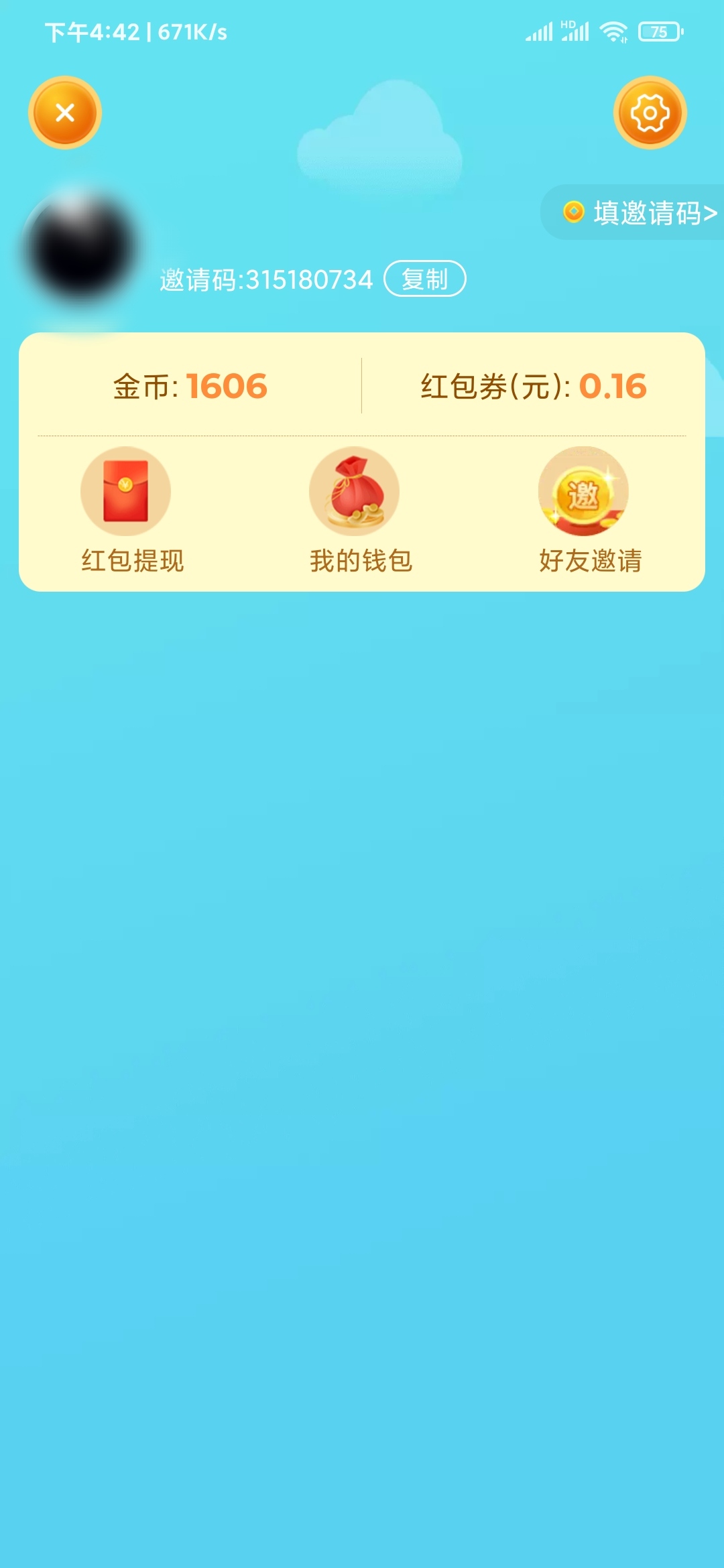Tap the red envelope icon above 红包提现

tap(125, 491)
